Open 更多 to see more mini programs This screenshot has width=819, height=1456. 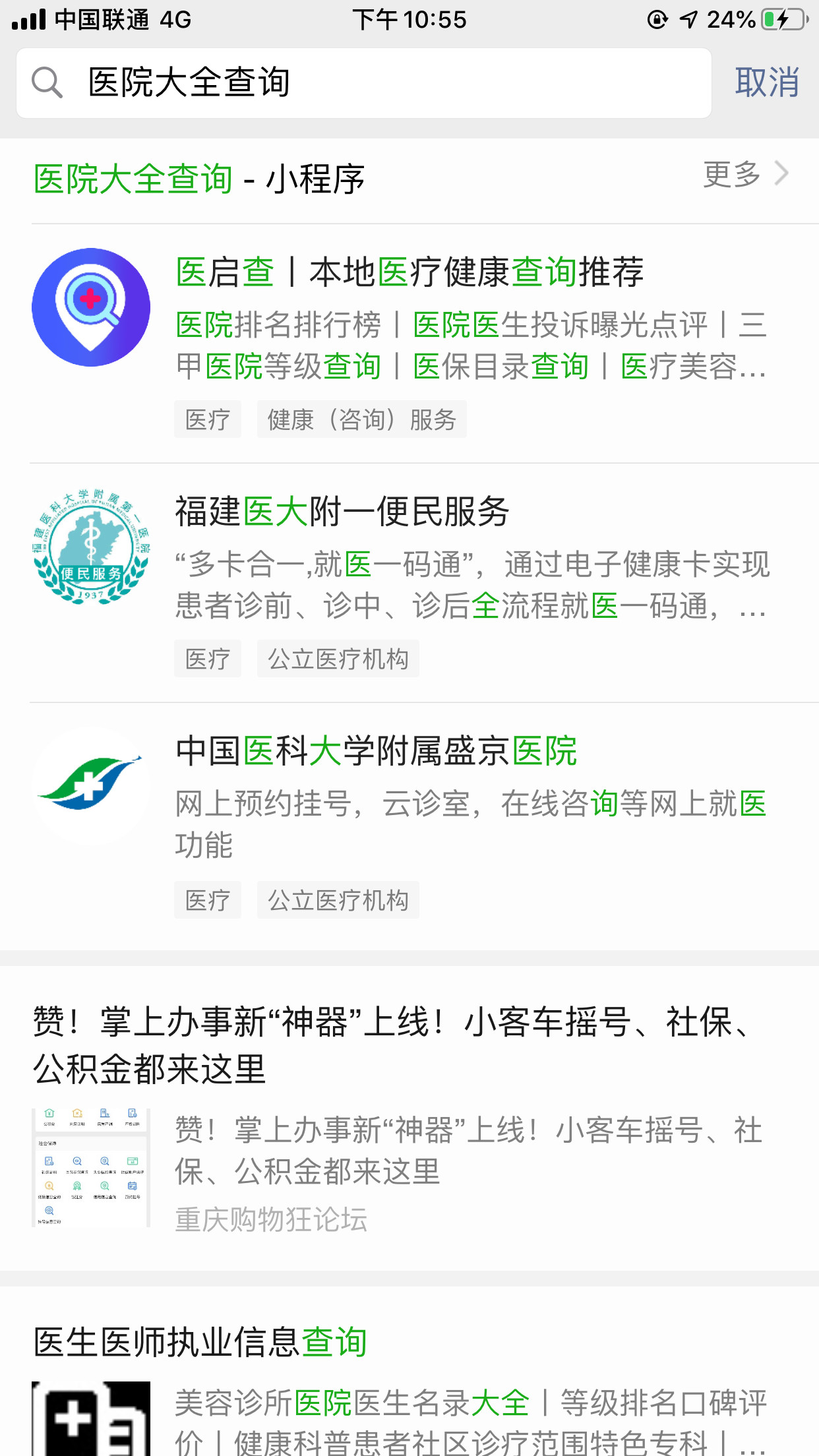pos(745,175)
